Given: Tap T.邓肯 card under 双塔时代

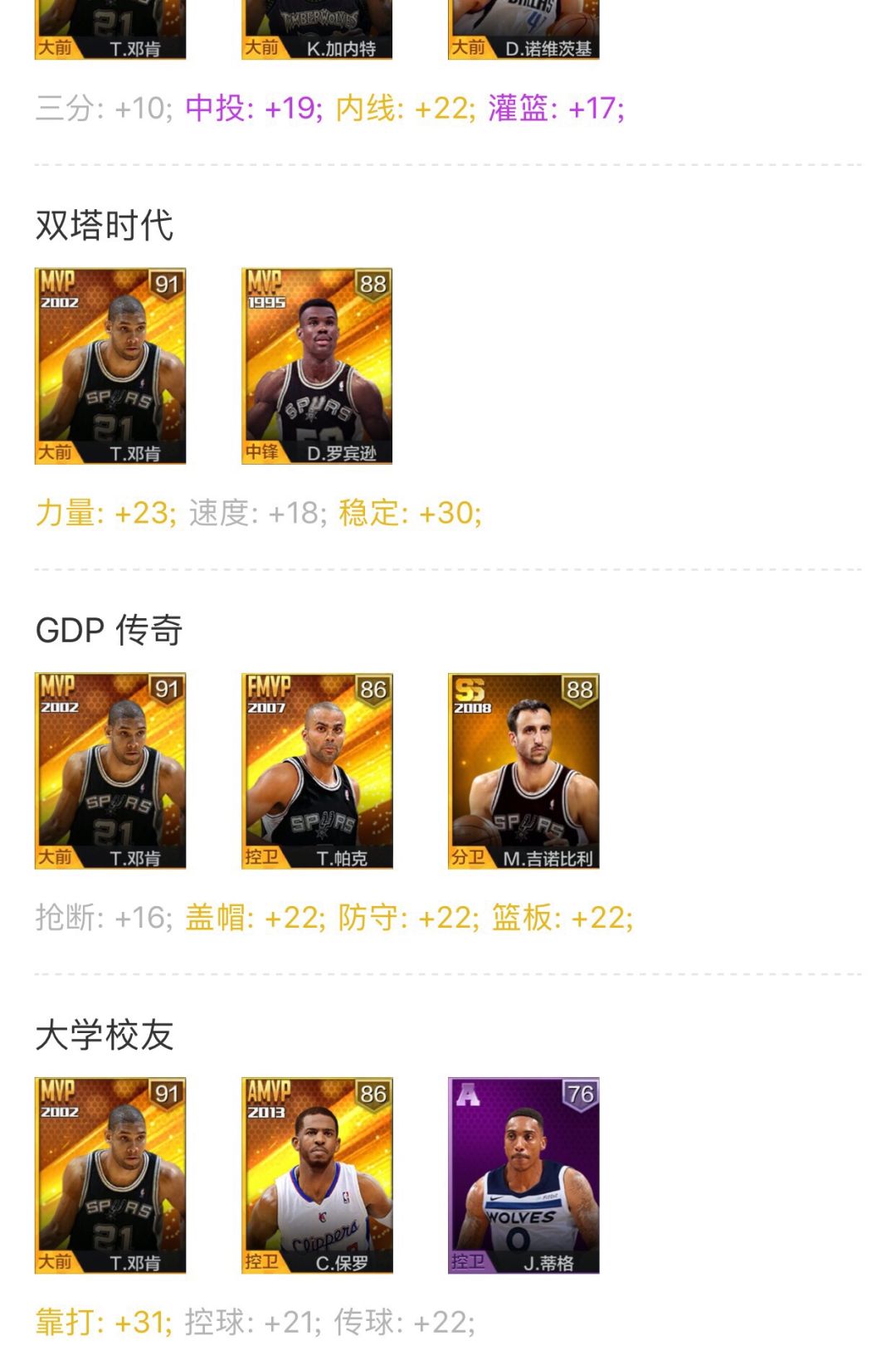Looking at the screenshot, I should pyautogui.click(x=110, y=366).
